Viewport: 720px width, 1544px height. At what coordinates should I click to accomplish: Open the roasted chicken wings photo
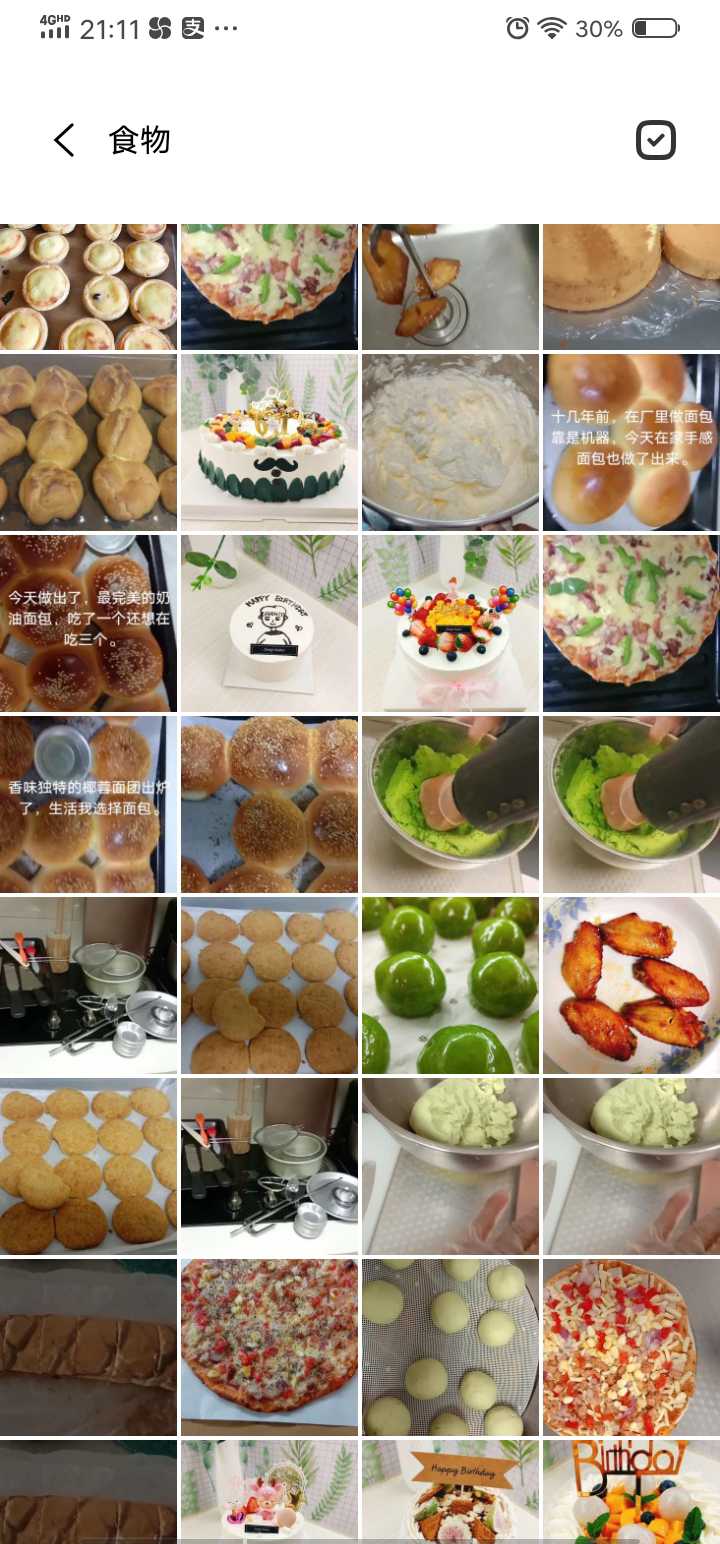tap(631, 985)
